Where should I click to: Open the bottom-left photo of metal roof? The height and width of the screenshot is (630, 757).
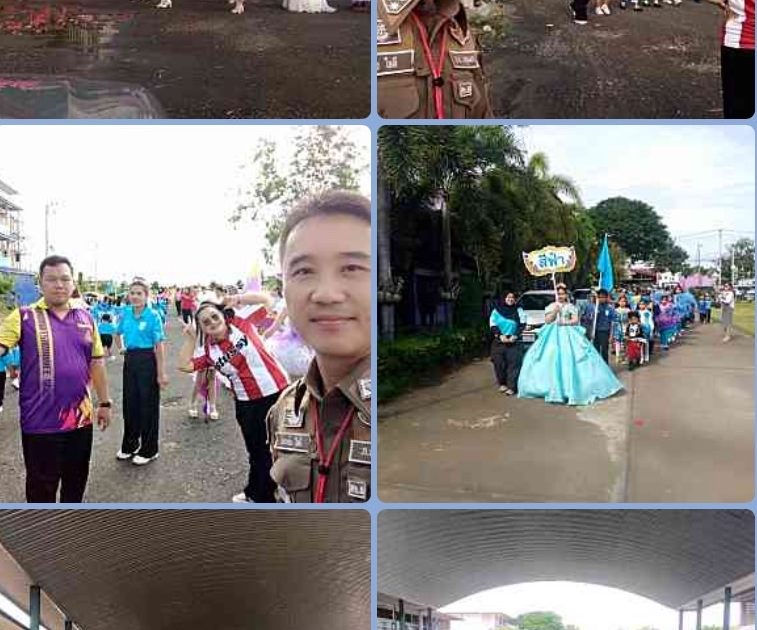click(185, 571)
